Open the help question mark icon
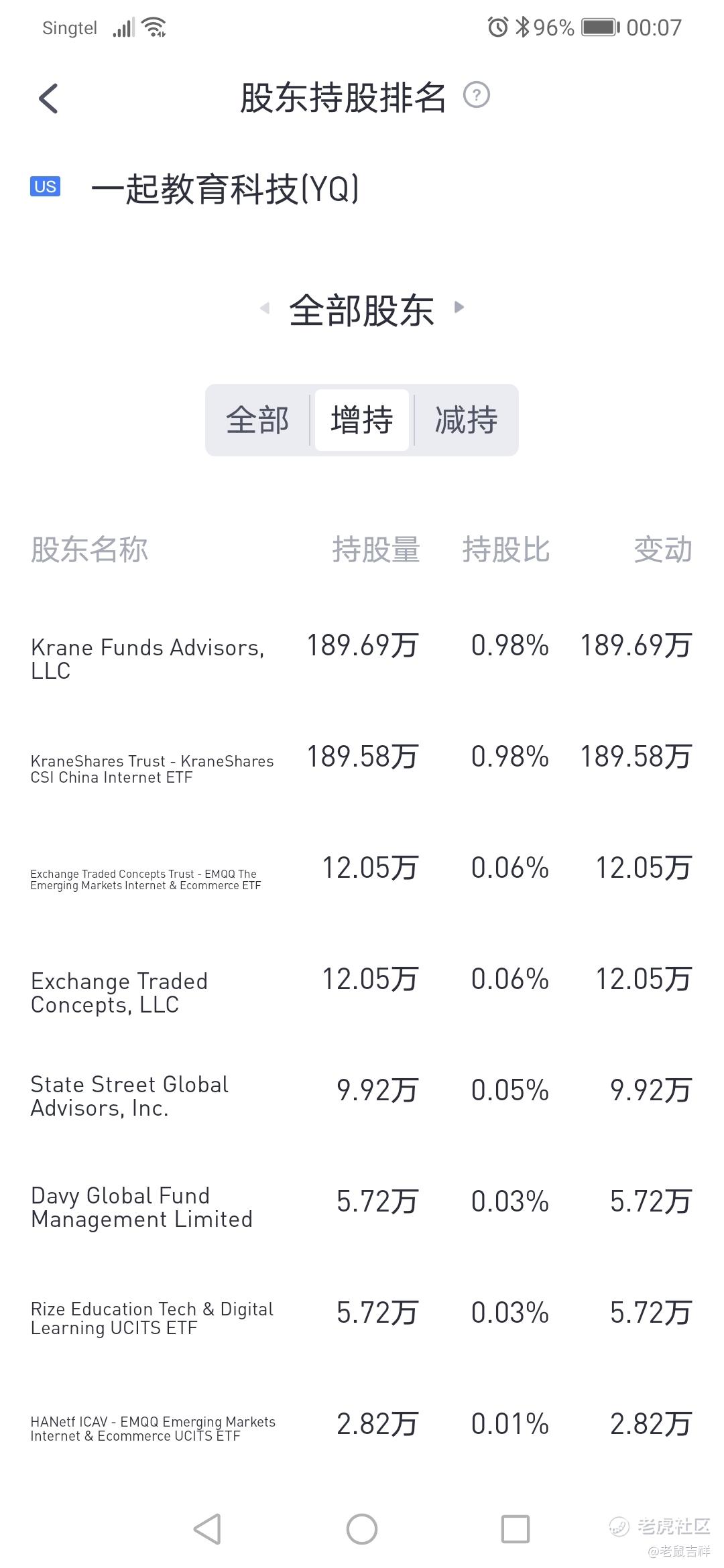 click(477, 95)
